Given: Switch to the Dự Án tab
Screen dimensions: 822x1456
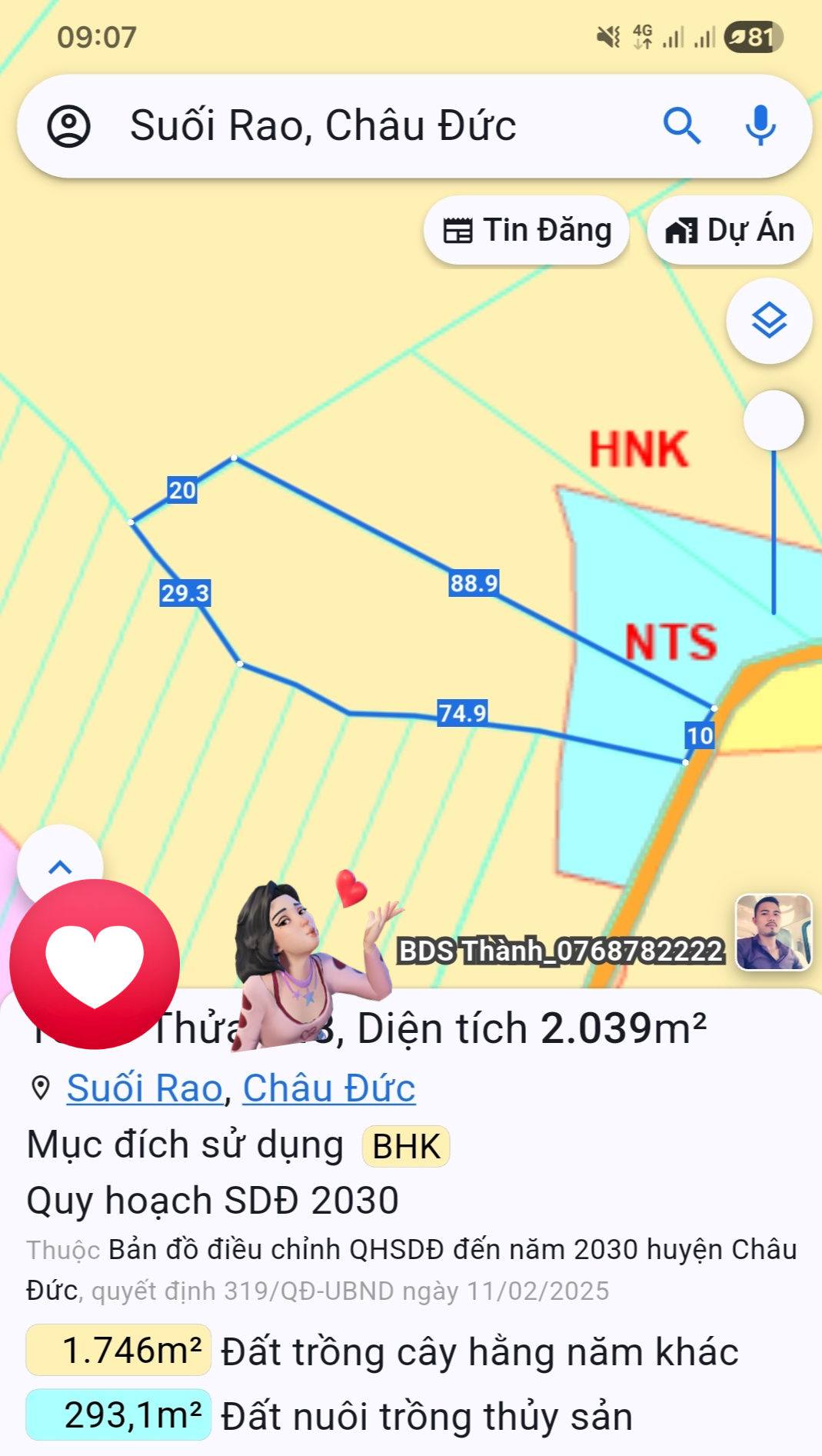Looking at the screenshot, I should coord(729,228).
